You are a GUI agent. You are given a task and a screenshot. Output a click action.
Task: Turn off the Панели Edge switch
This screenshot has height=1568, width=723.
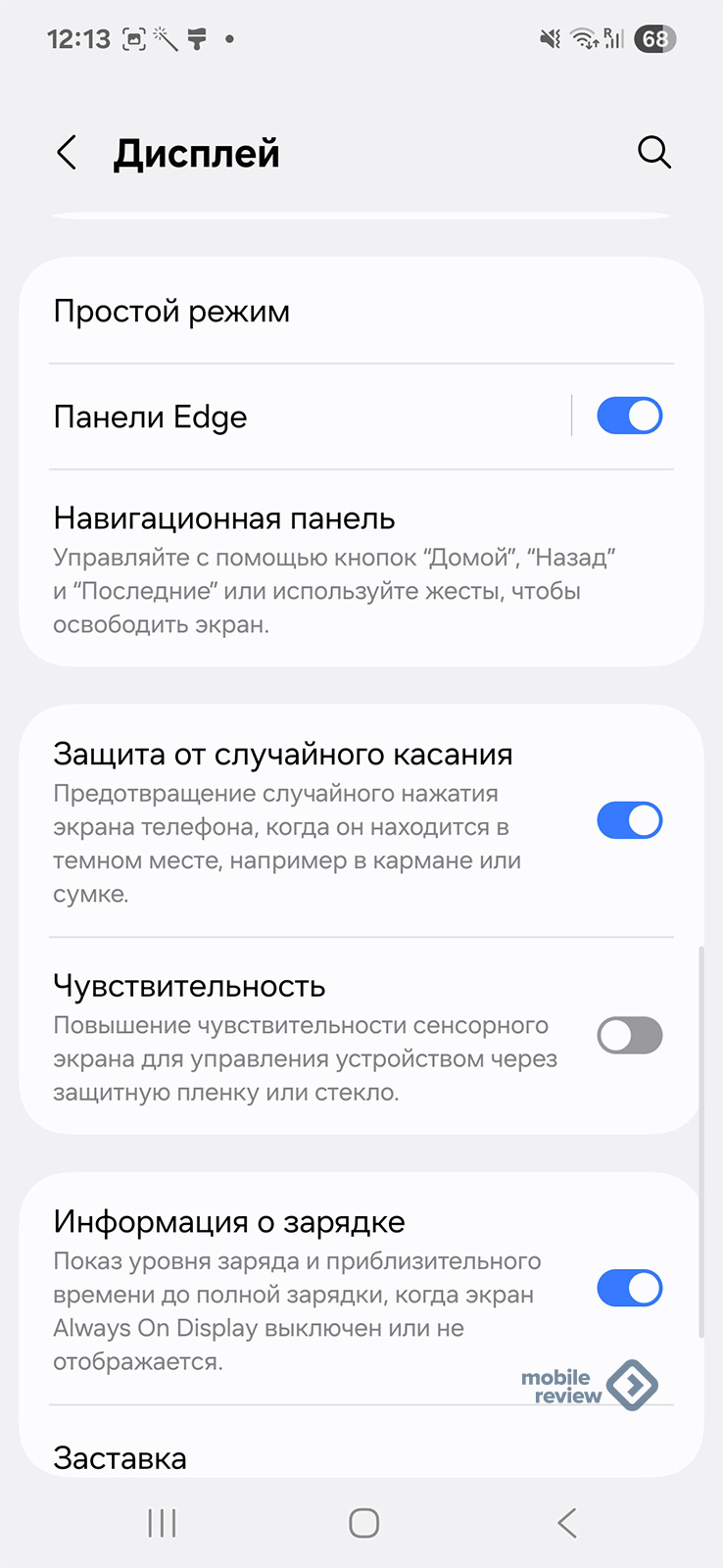click(x=630, y=416)
